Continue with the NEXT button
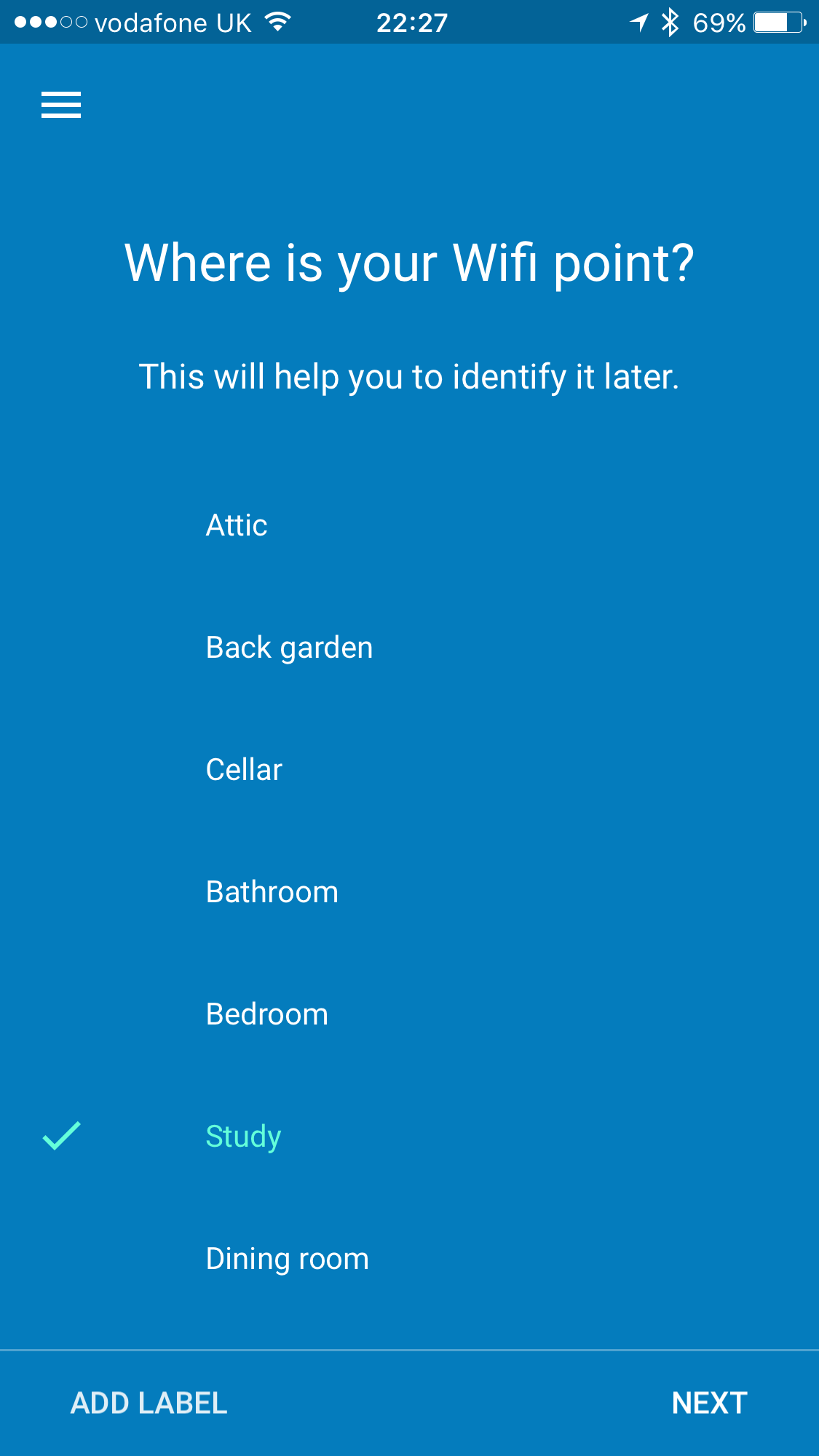 [709, 1403]
